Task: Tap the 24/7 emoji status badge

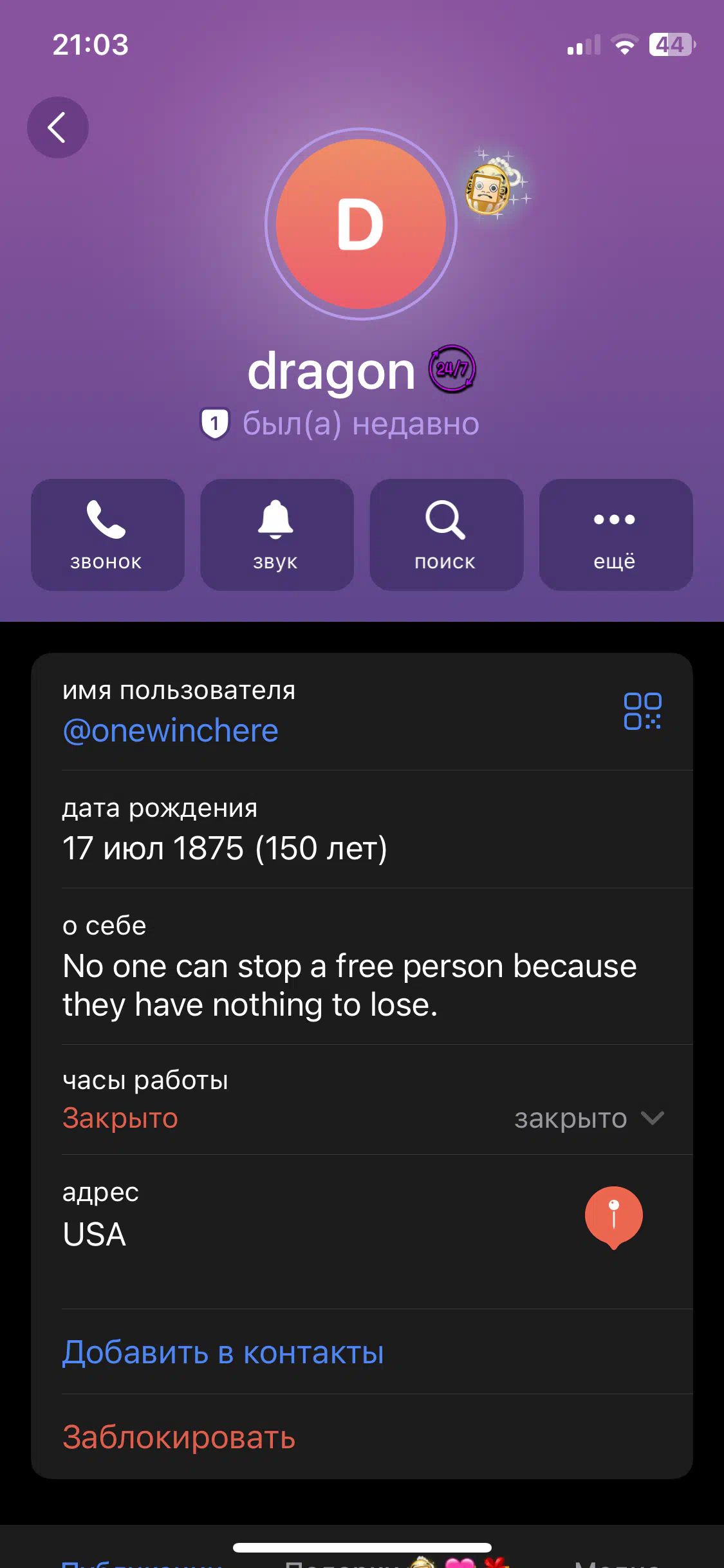Action: click(452, 369)
